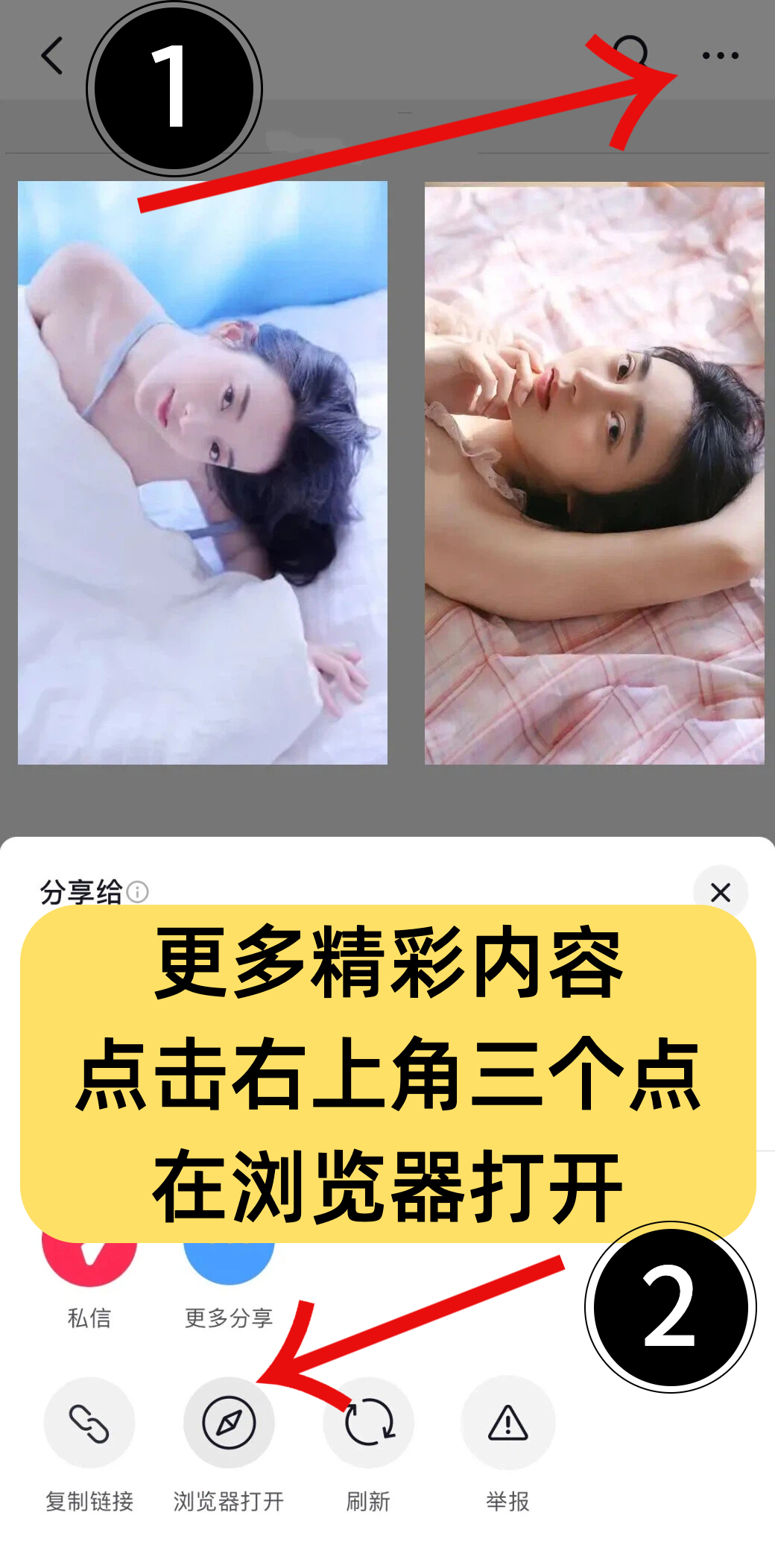
Task: Report this content via 举报
Action: (507, 1423)
